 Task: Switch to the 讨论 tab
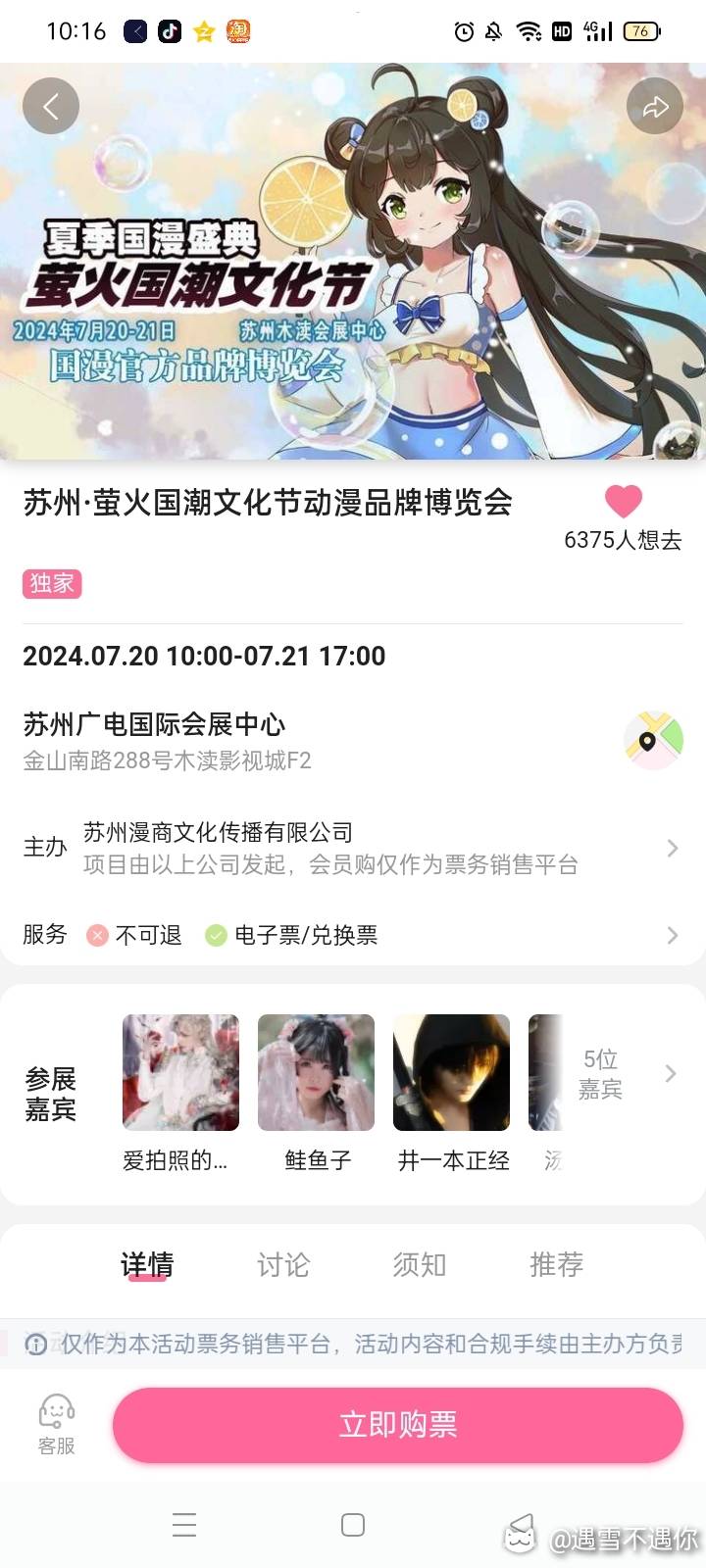pos(283,1265)
